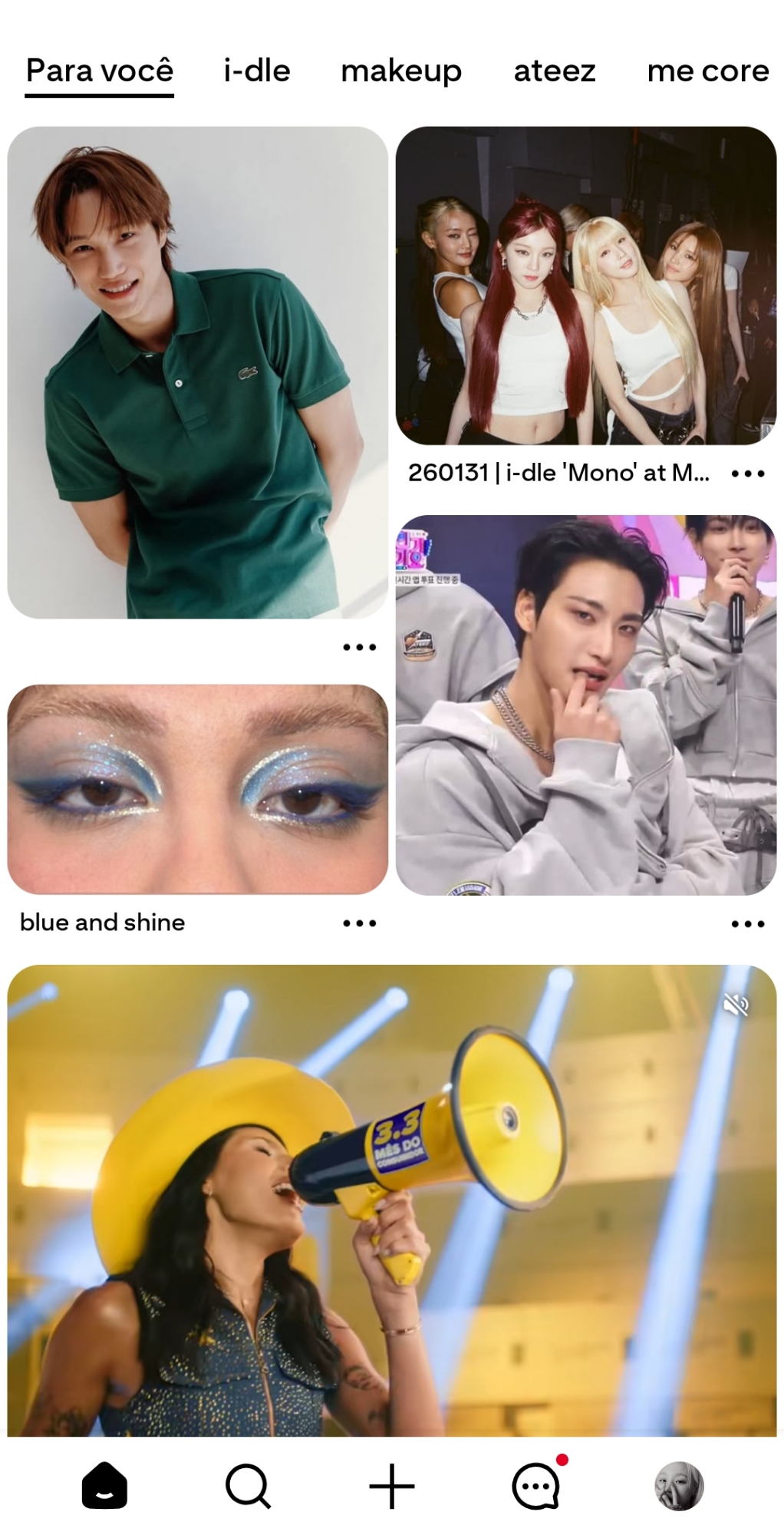Go to the home feed
Screen dimensions: 784x1535
pyautogui.click(x=104, y=1487)
